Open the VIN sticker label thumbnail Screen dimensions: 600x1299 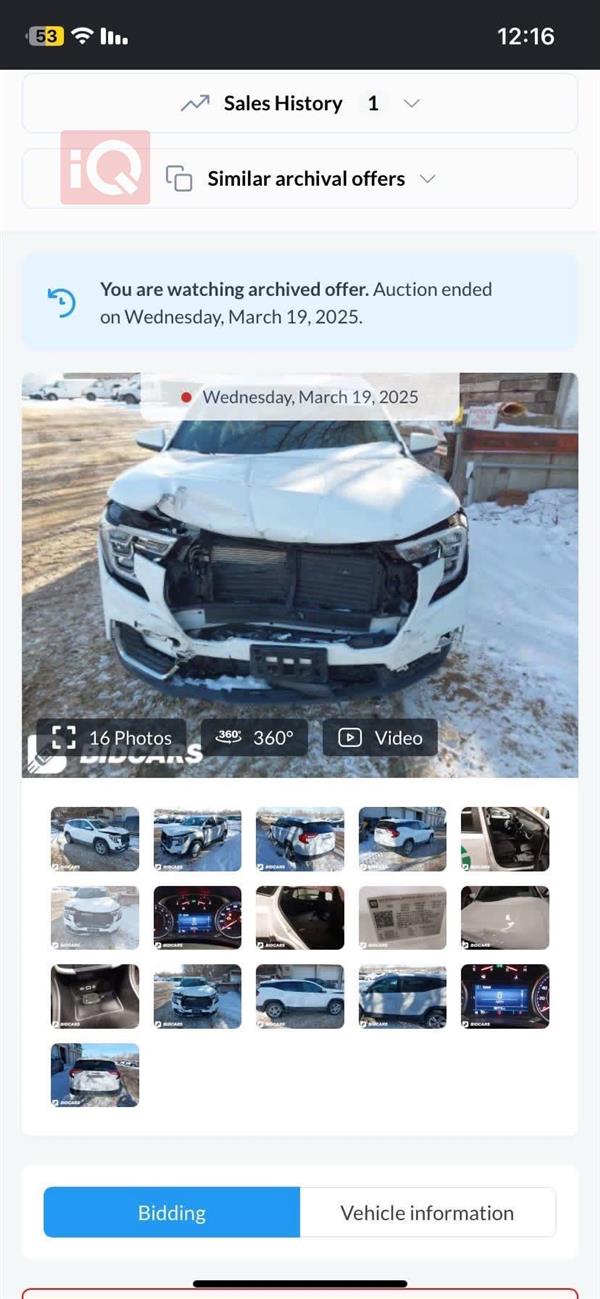[402, 917]
